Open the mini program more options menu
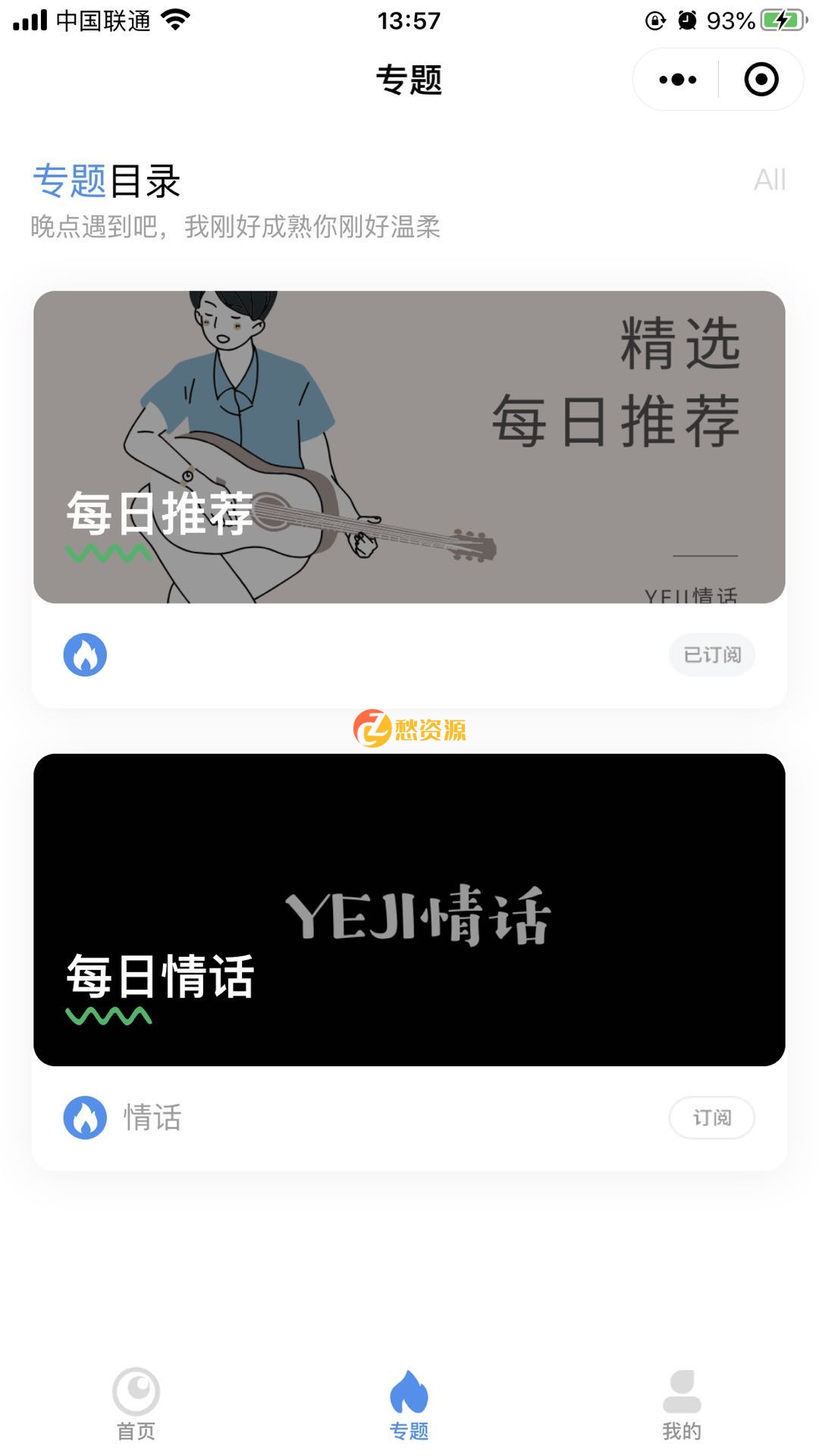819x1456 pixels. click(677, 80)
